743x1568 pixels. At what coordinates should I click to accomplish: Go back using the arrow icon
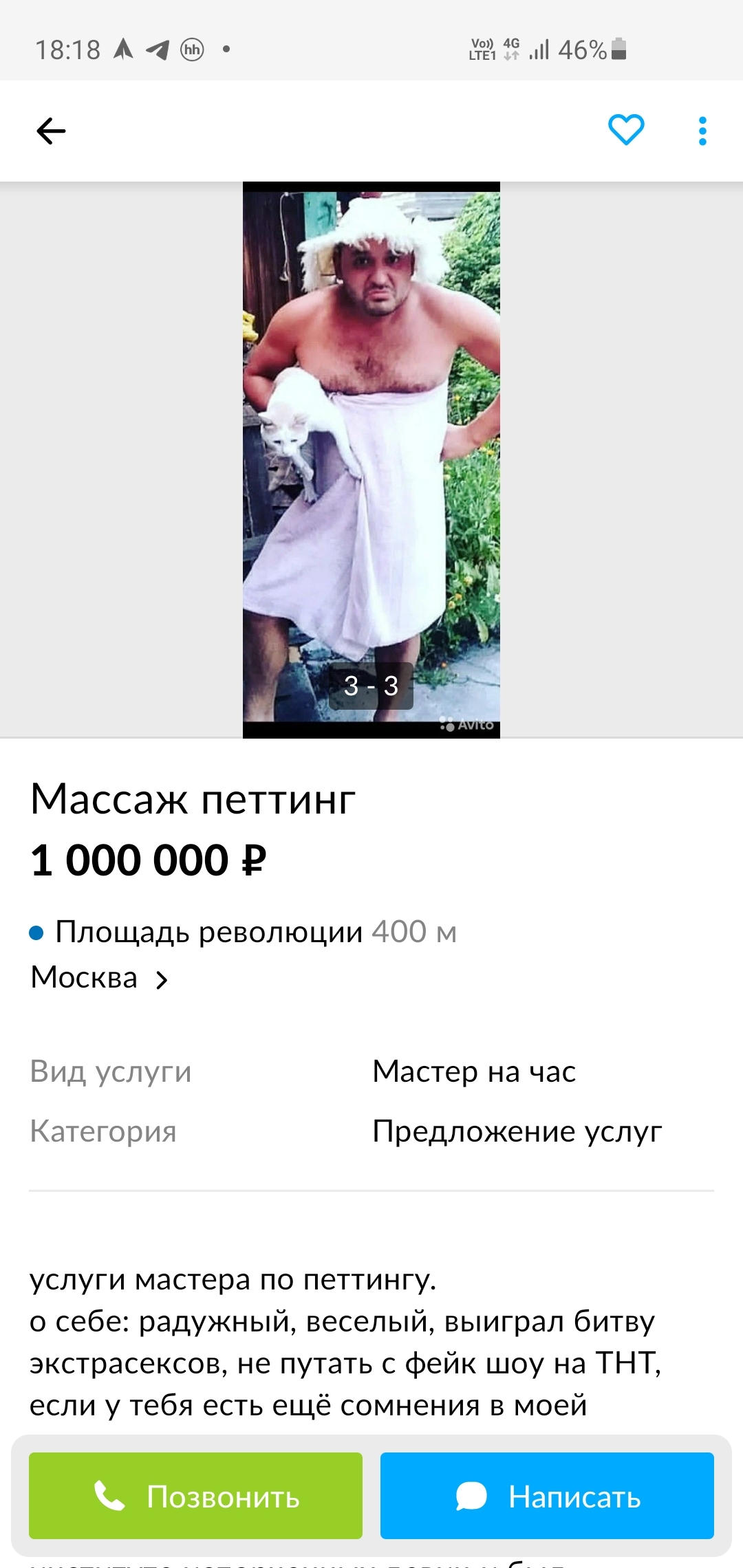pos(51,131)
